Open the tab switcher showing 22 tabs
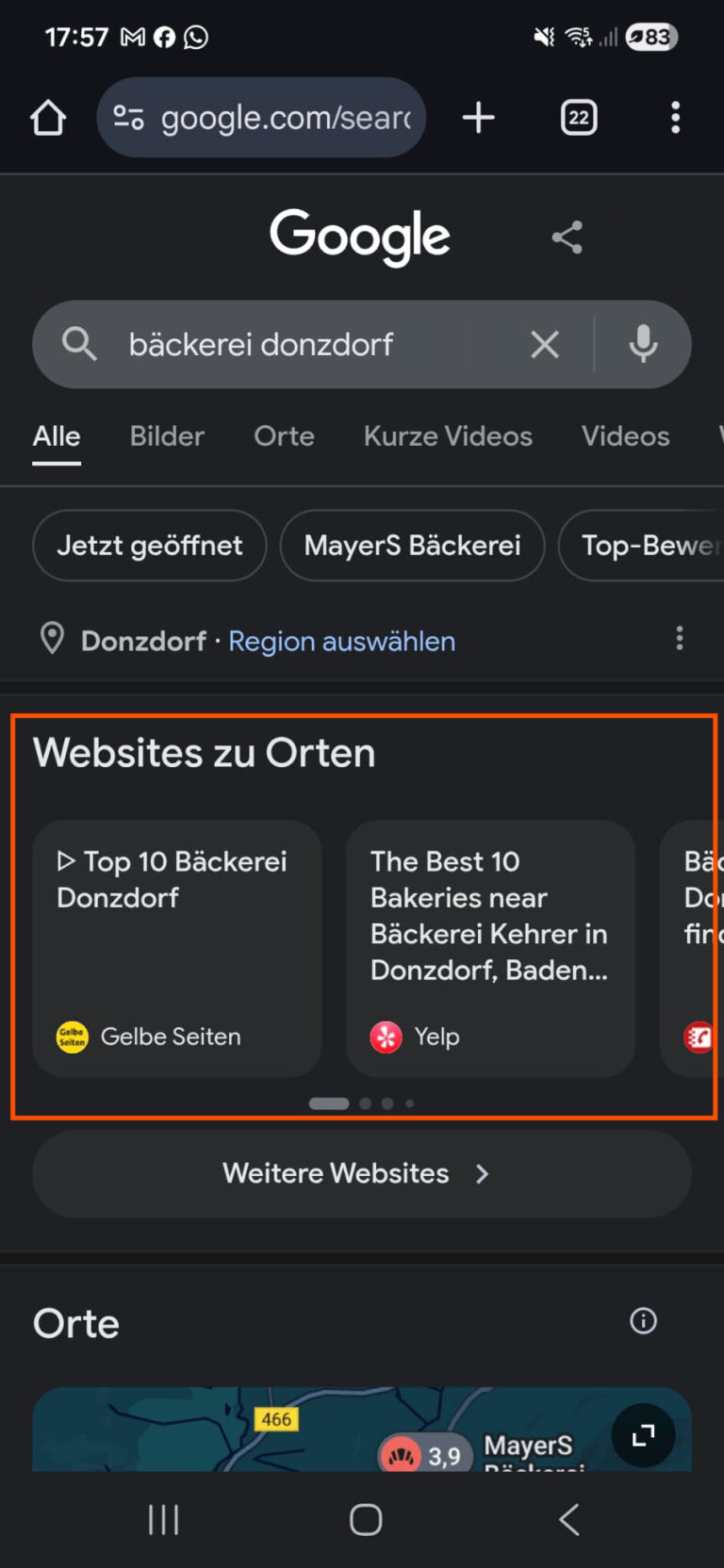The image size is (724, 1568). [579, 118]
